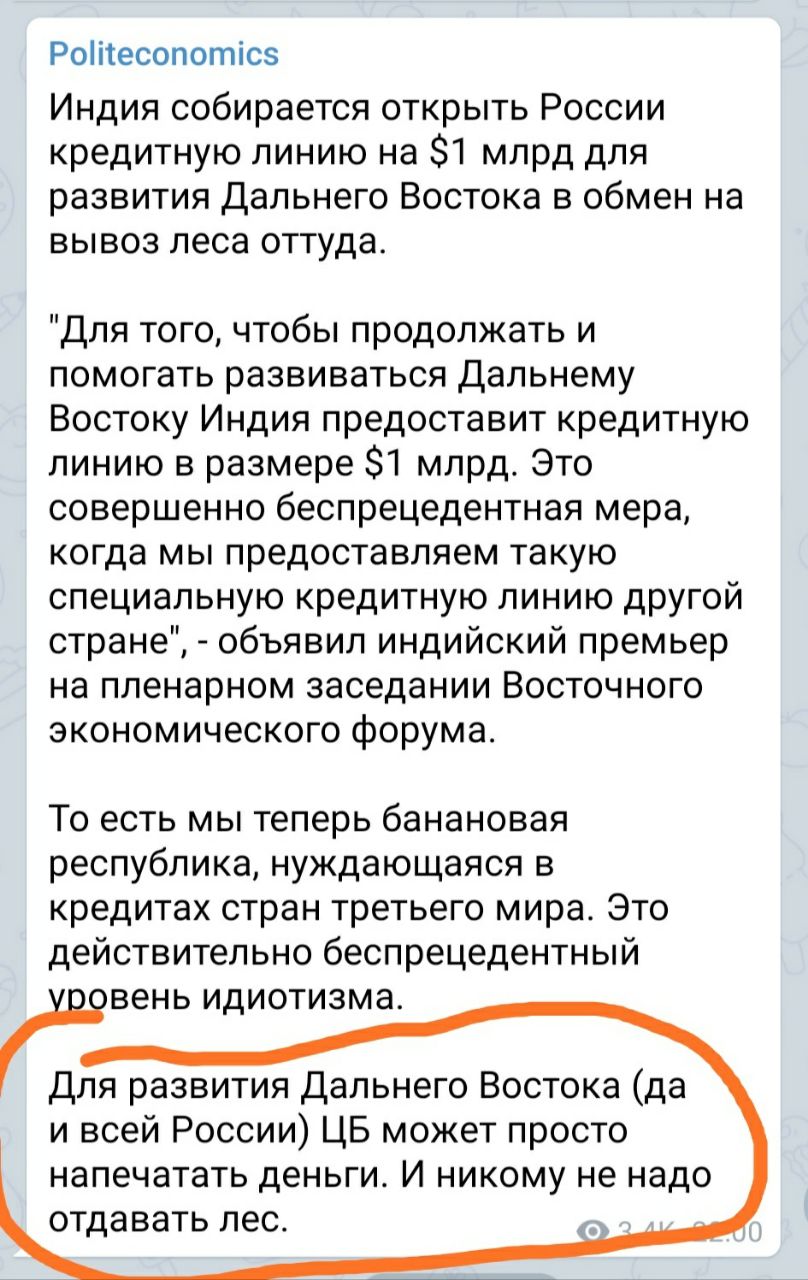
Task: Open the Politeconomics channel name
Action: [x=164, y=54]
